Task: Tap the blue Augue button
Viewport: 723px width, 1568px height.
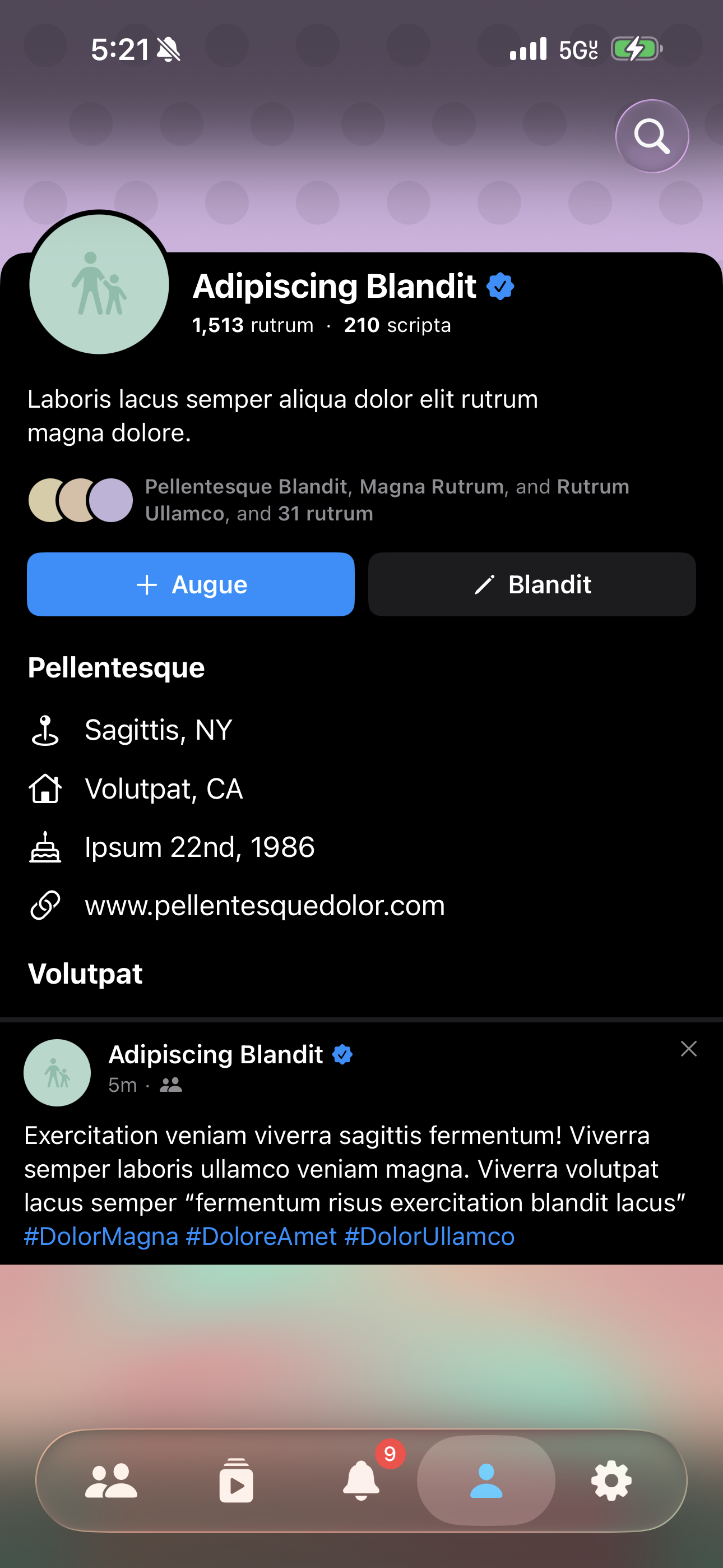Action: [191, 584]
